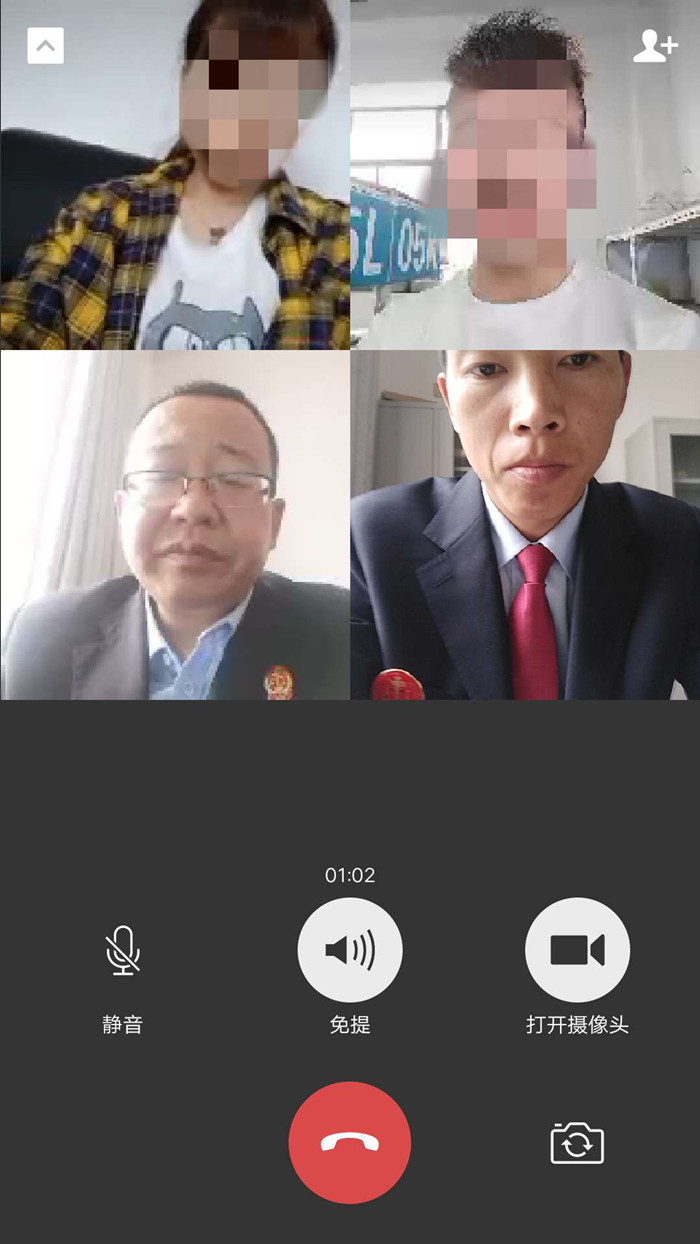
Task: Enlarge the video of person in plaid shirt
Action: click(x=175, y=175)
